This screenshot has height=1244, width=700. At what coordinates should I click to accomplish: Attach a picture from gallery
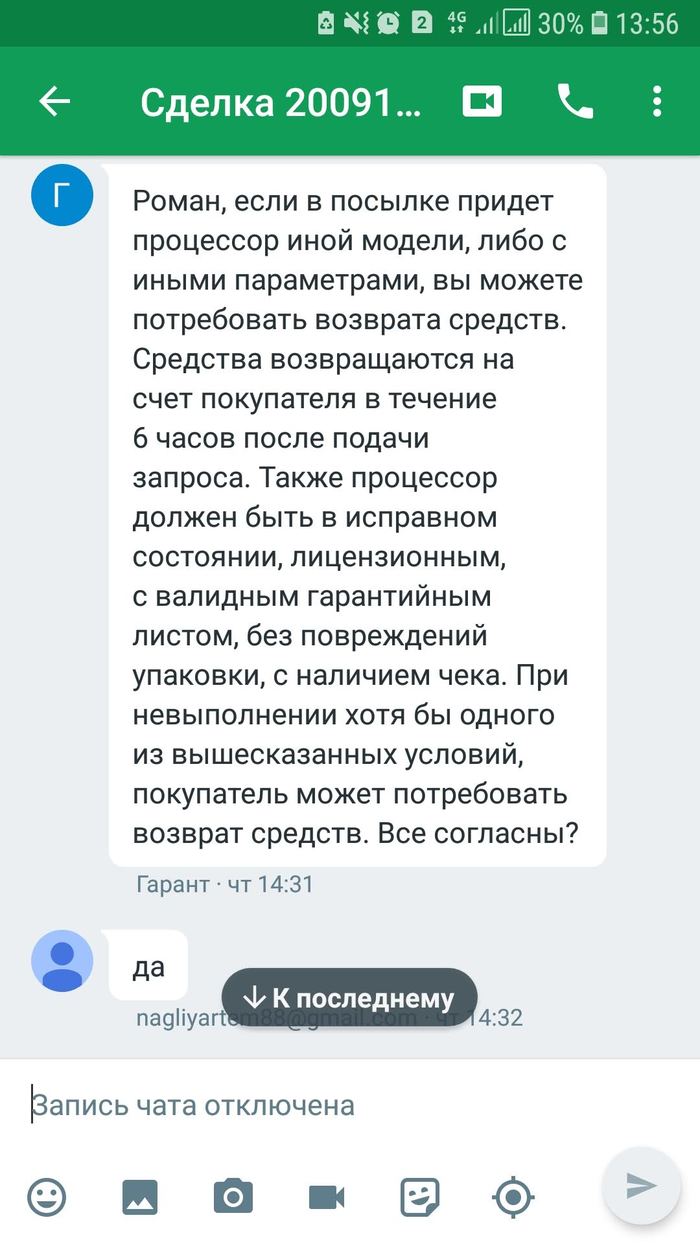[x=140, y=1196]
